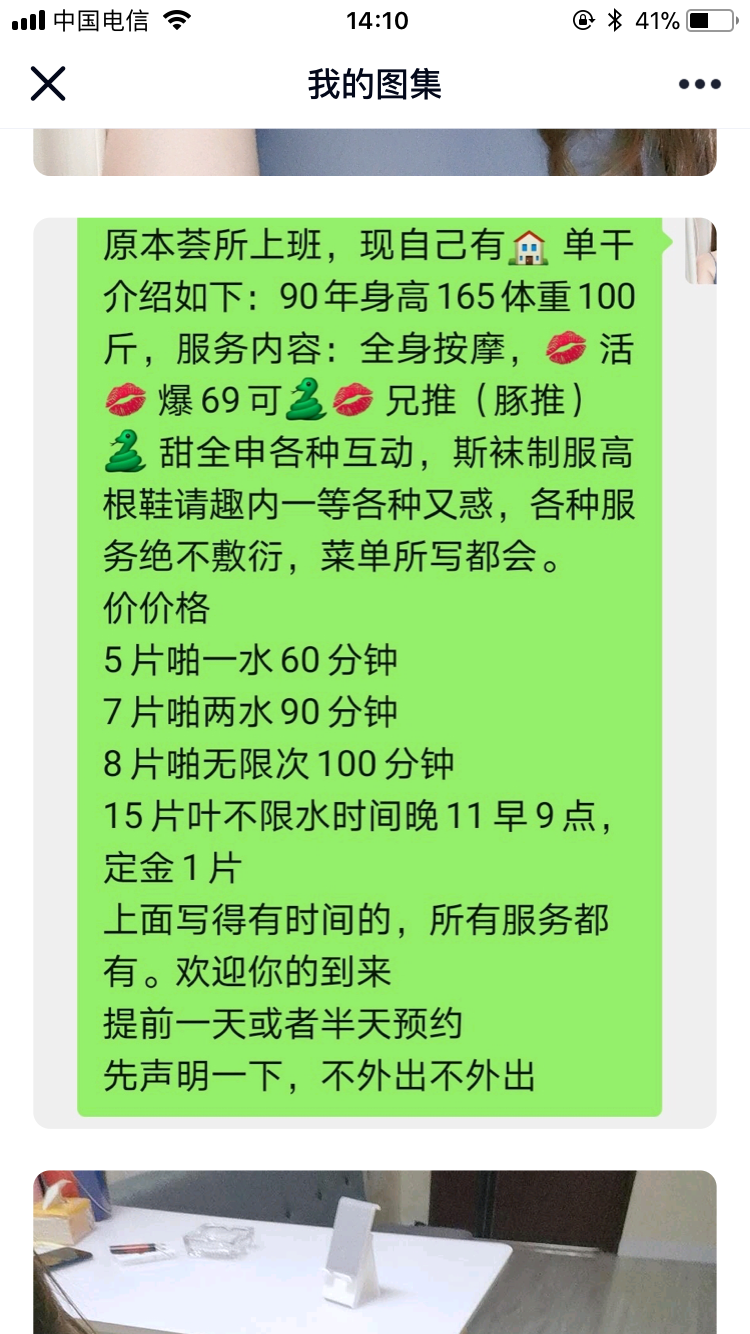Open the more options ellipsis menu
The height and width of the screenshot is (1334, 750).
(702, 84)
